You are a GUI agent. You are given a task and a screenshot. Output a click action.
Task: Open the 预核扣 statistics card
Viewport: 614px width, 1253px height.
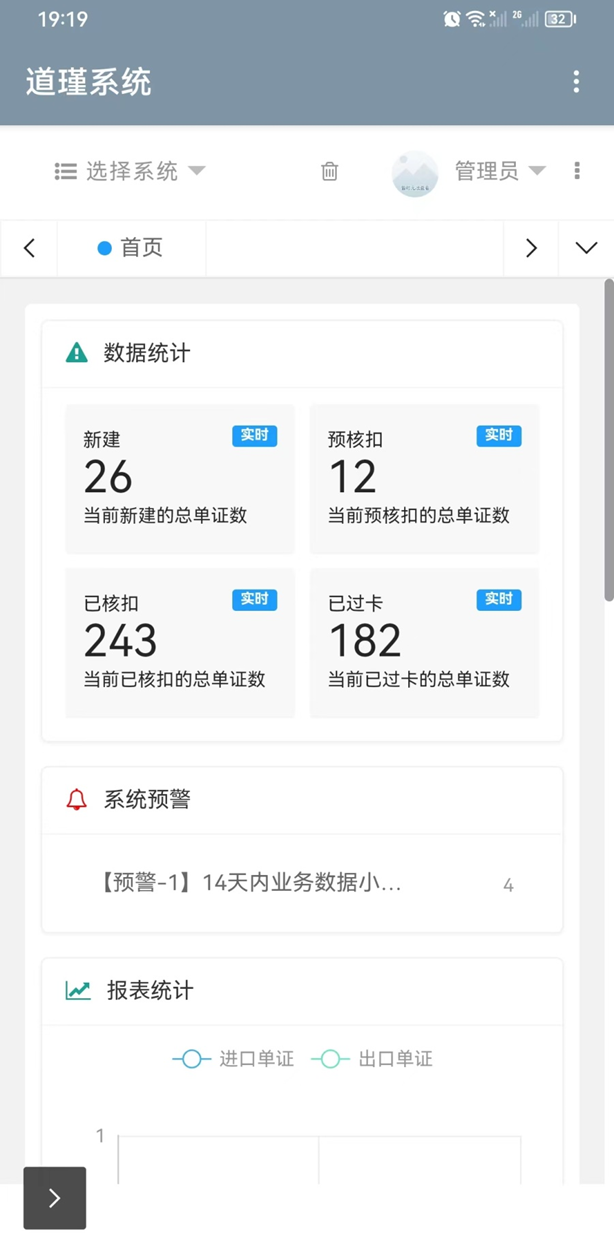coord(424,478)
